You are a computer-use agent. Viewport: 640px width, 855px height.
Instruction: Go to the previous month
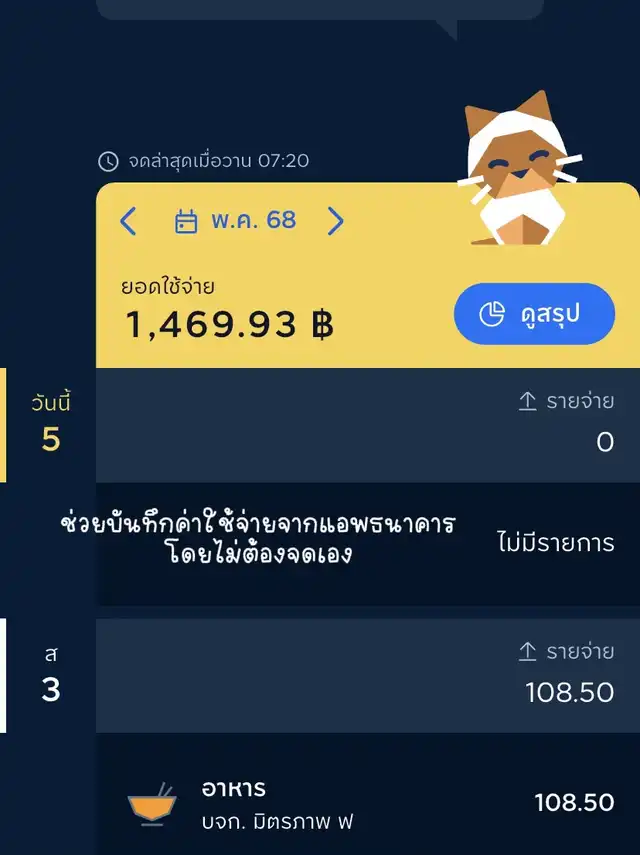pos(128,221)
